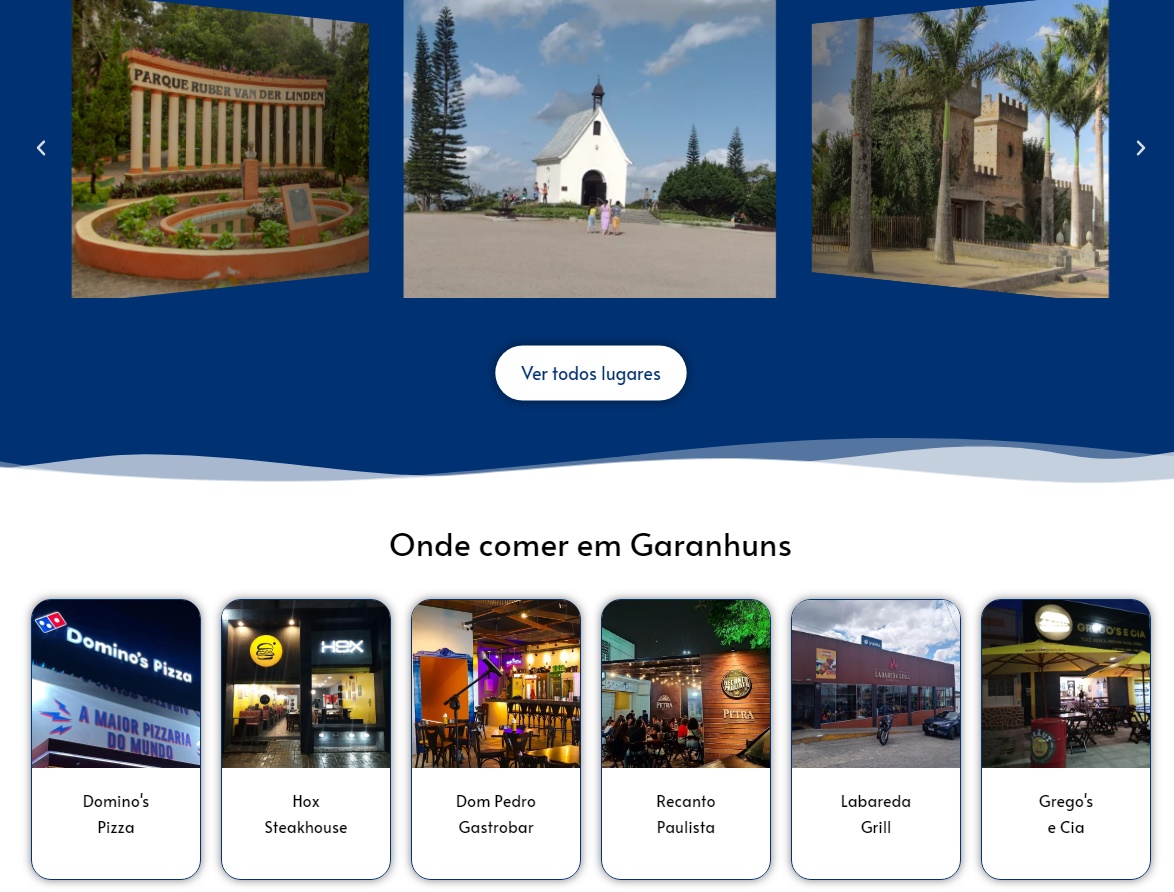
Task: Open the Labareda Grill card
Action: point(876,738)
